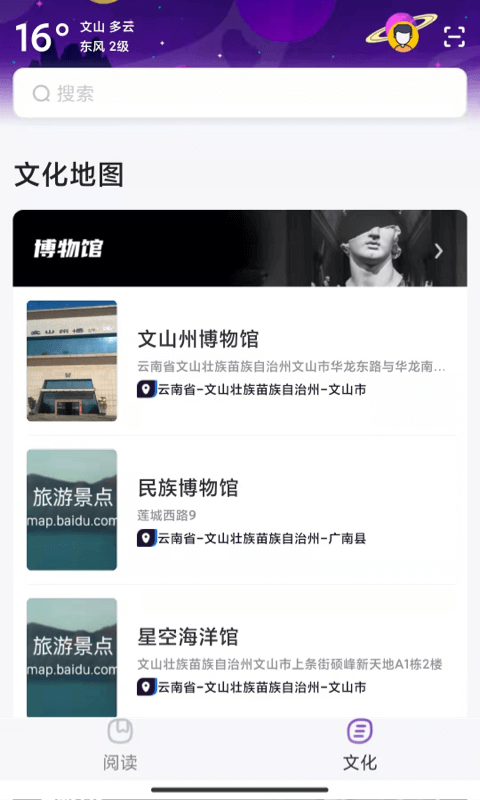View weather details for 文山
Image resolution: width=480 pixels, height=800 pixels.
point(75,36)
